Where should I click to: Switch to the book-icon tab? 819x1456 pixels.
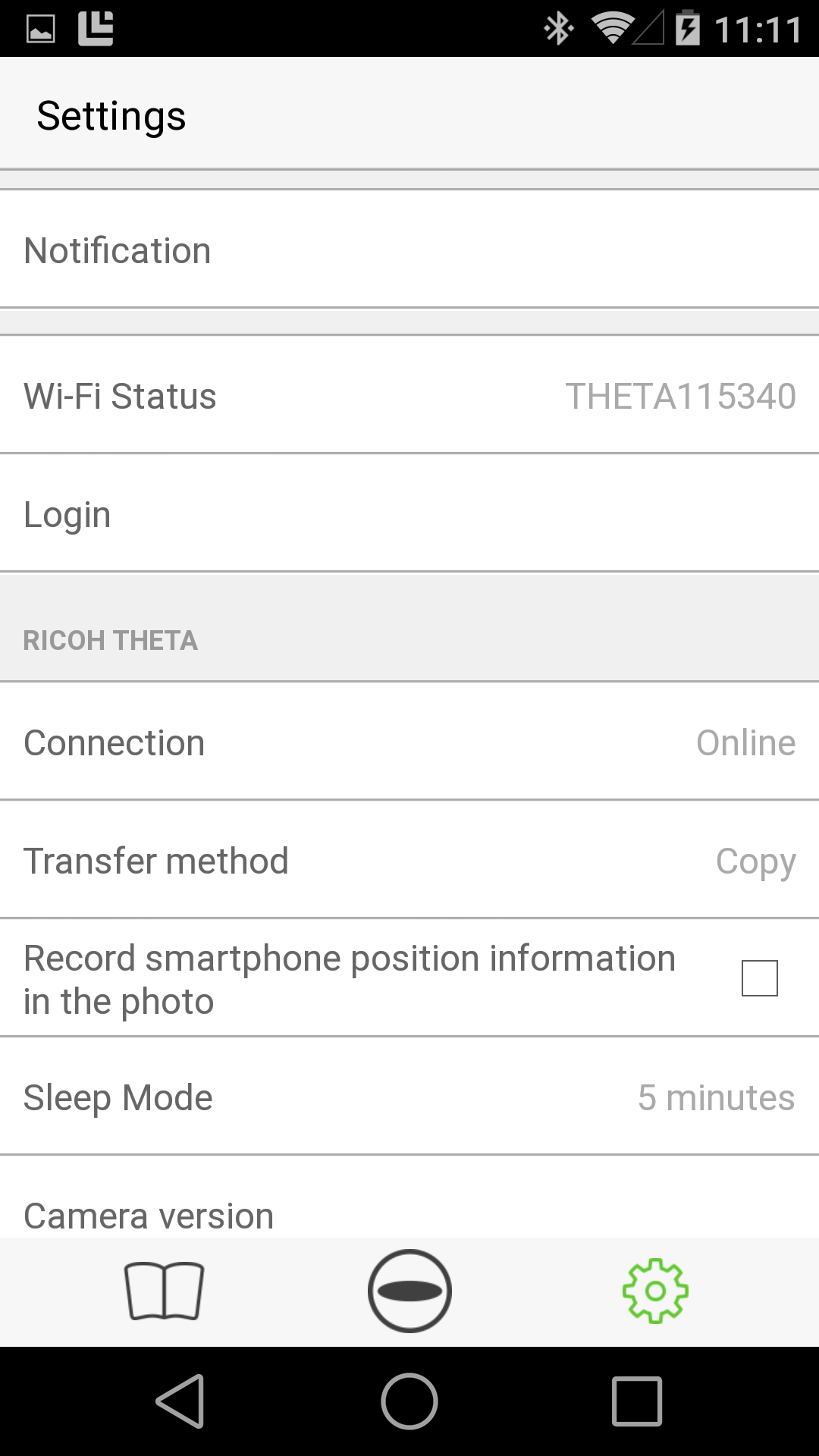[x=164, y=1291]
